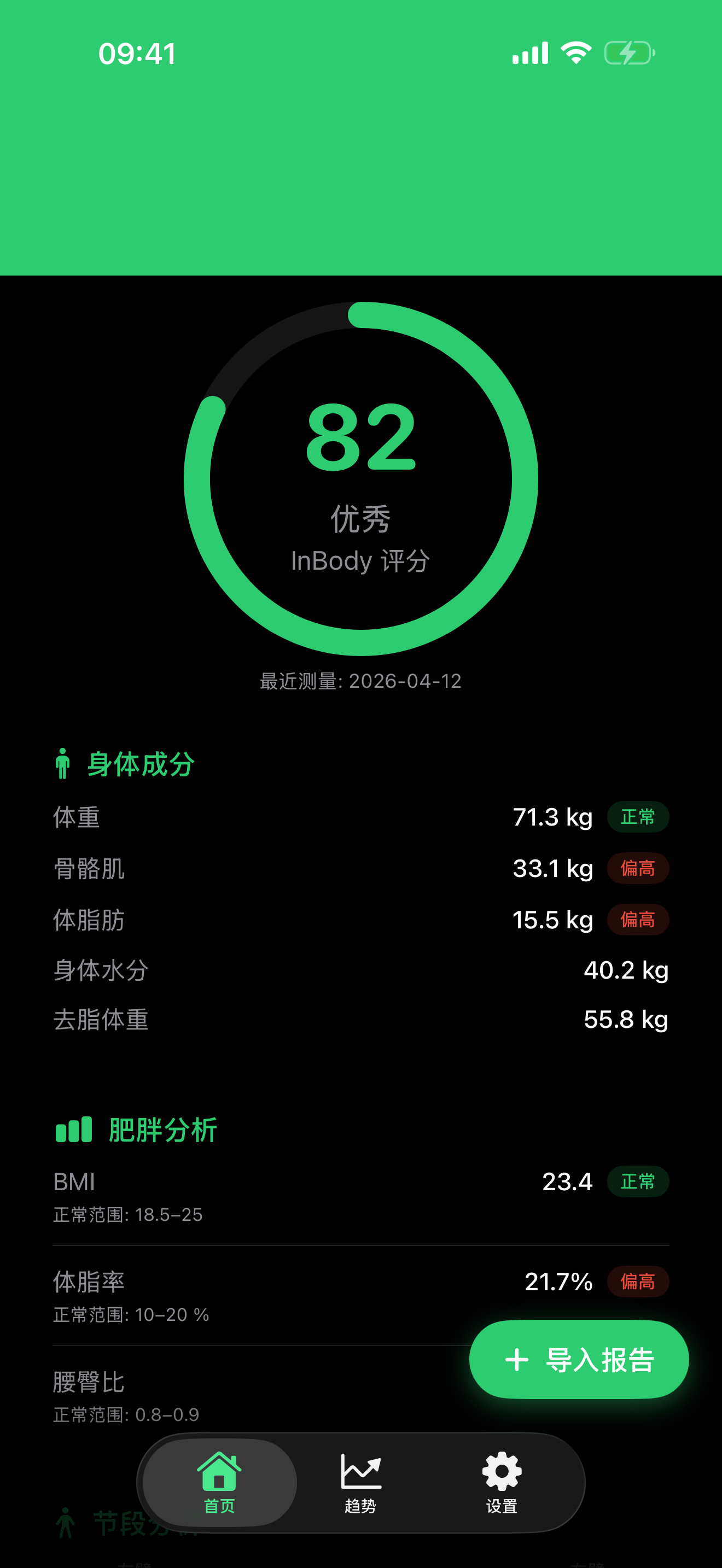Tap the 最近测量 date link
722x1568 pixels.
click(x=360, y=682)
